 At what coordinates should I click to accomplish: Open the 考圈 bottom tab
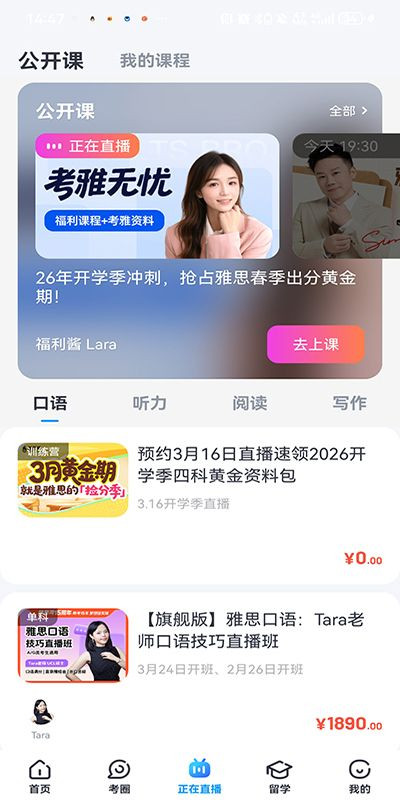pos(119,777)
